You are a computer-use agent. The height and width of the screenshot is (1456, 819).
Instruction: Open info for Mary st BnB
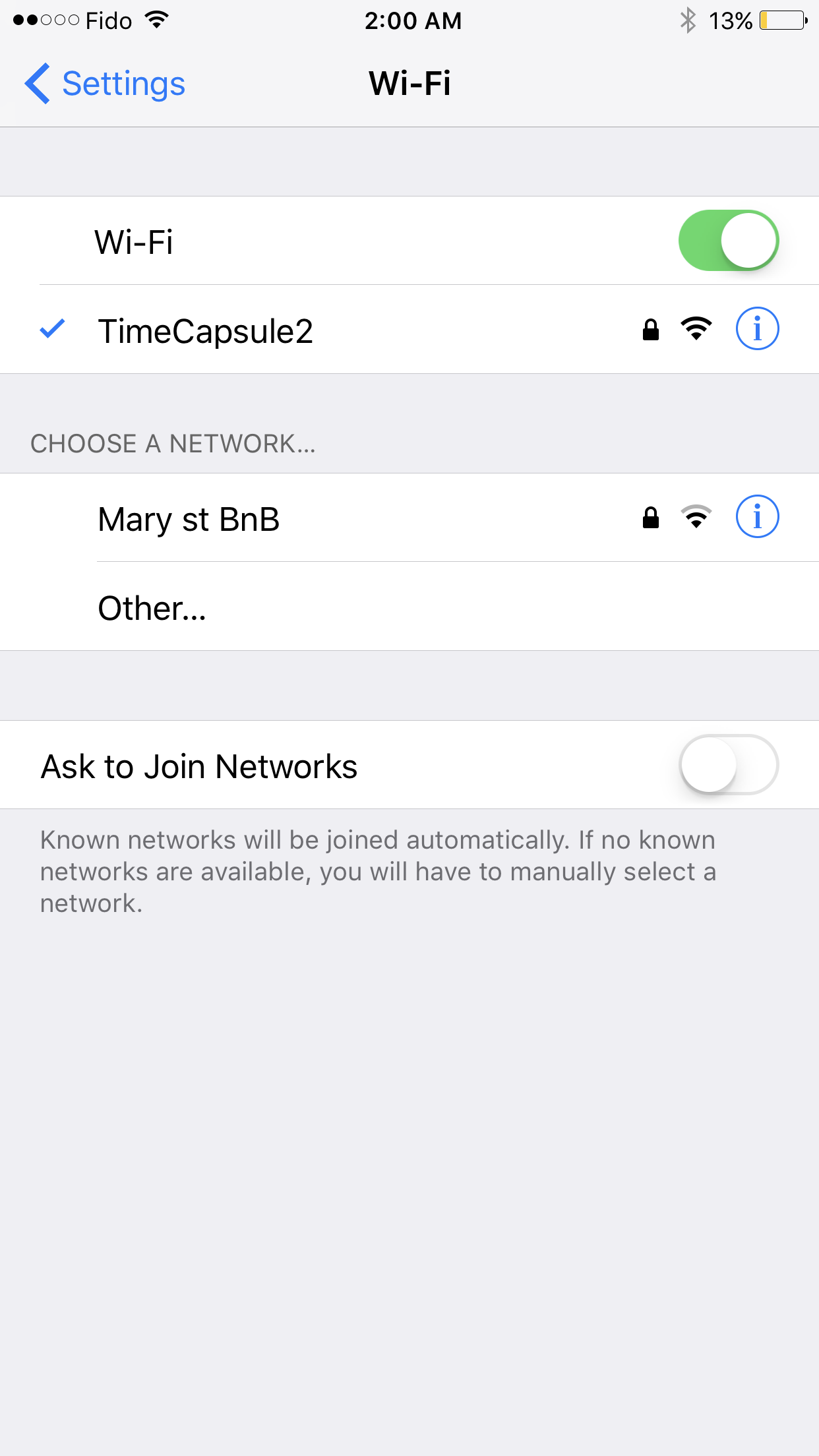coord(757,517)
